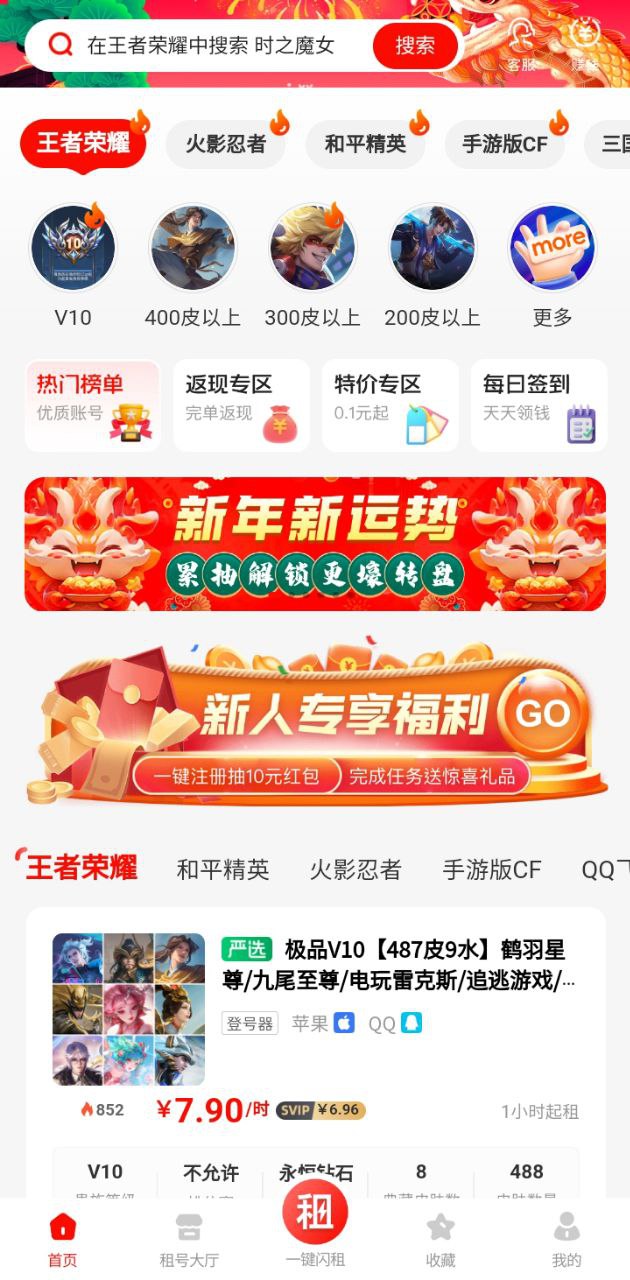Open 返现专区 cashback zone

click(x=241, y=405)
